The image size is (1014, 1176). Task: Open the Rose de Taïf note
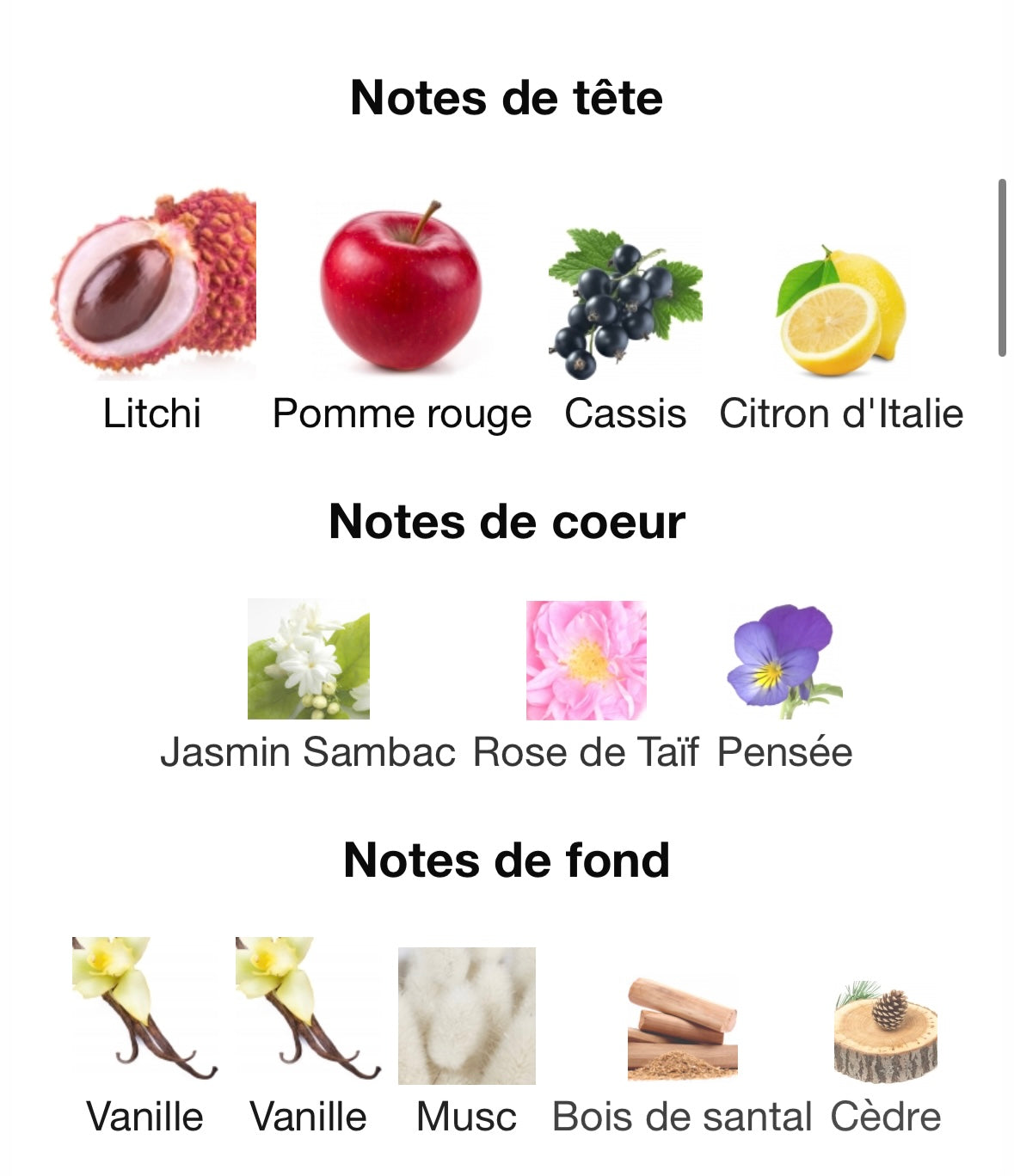pyautogui.click(x=586, y=660)
